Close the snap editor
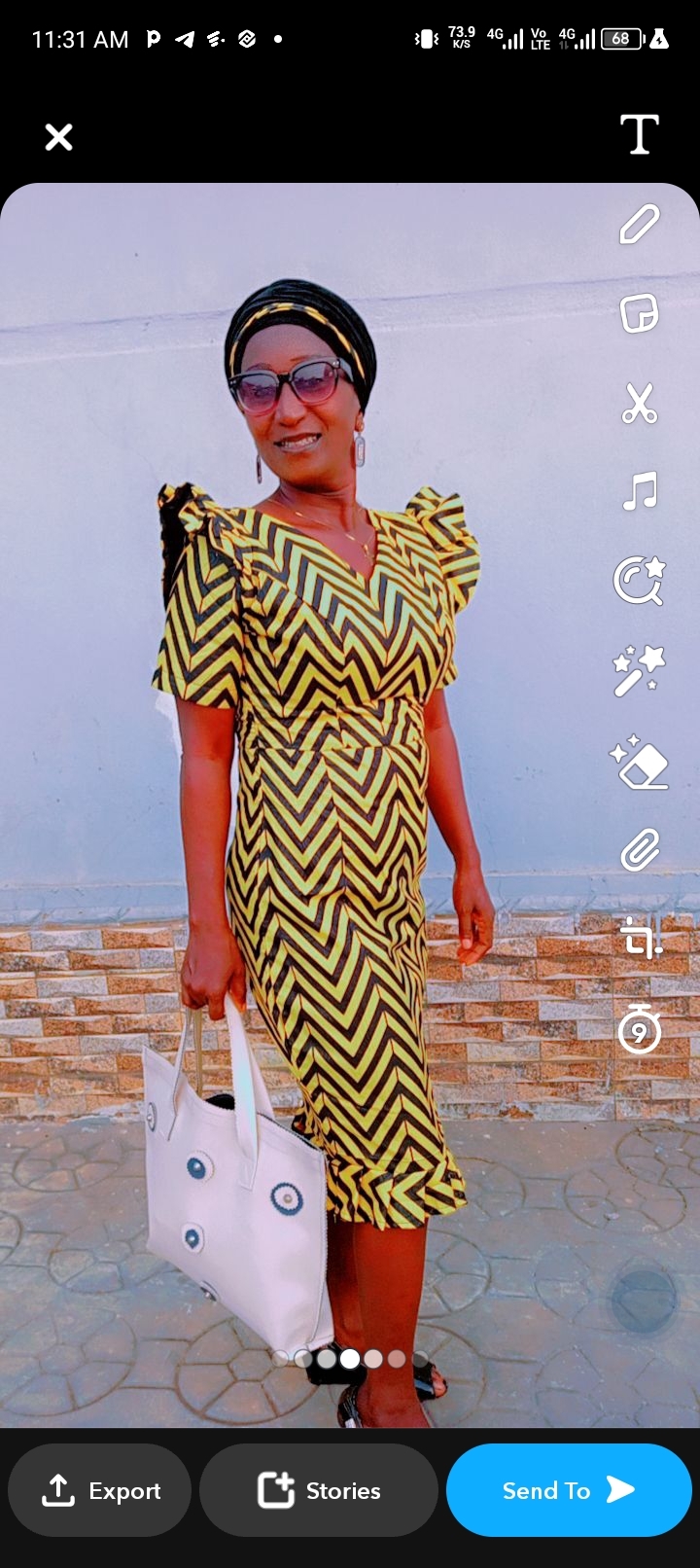Image resolution: width=700 pixels, height=1568 pixels. pos(58,137)
